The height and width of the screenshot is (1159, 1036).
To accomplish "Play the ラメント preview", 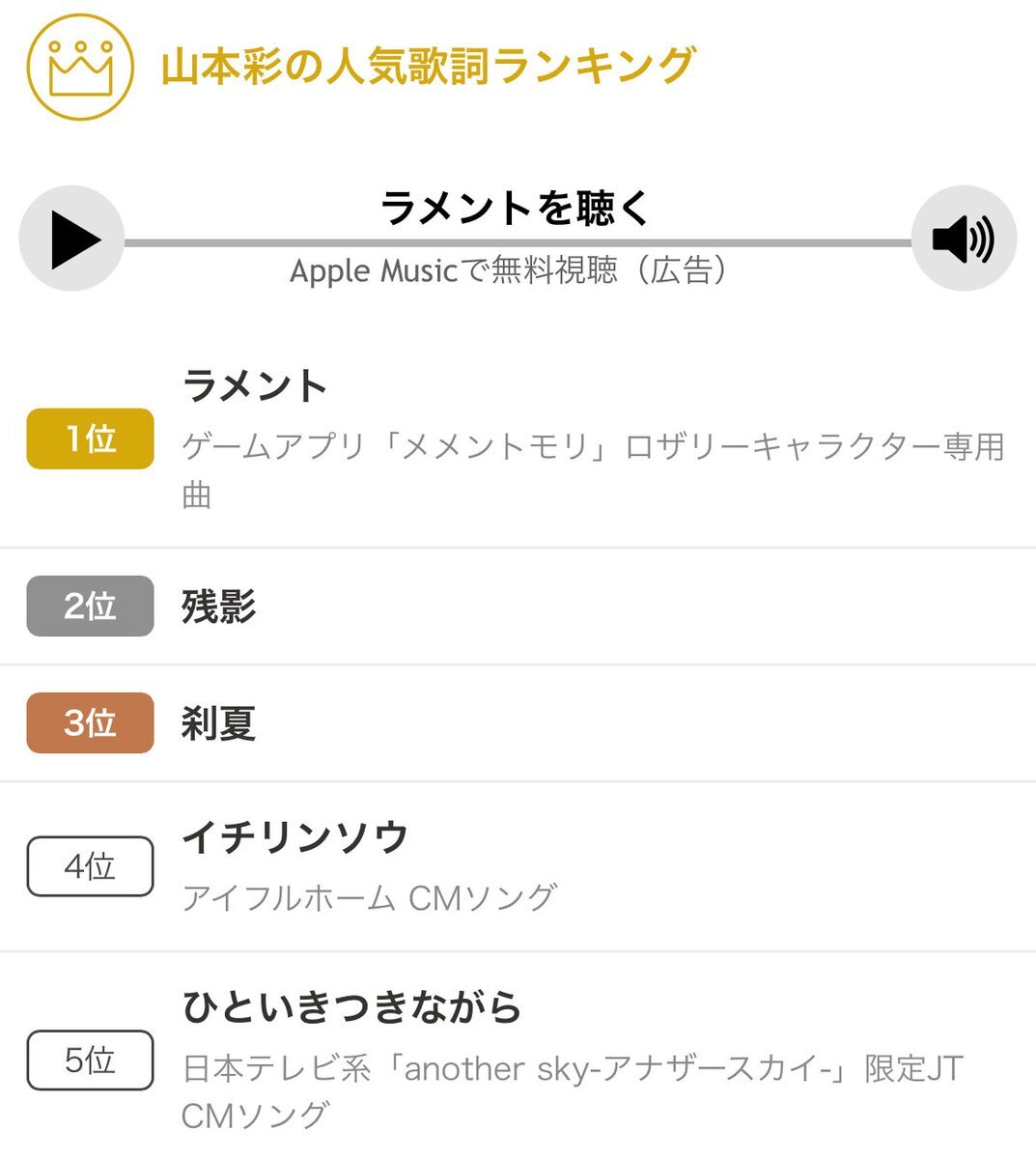I will [72, 239].
